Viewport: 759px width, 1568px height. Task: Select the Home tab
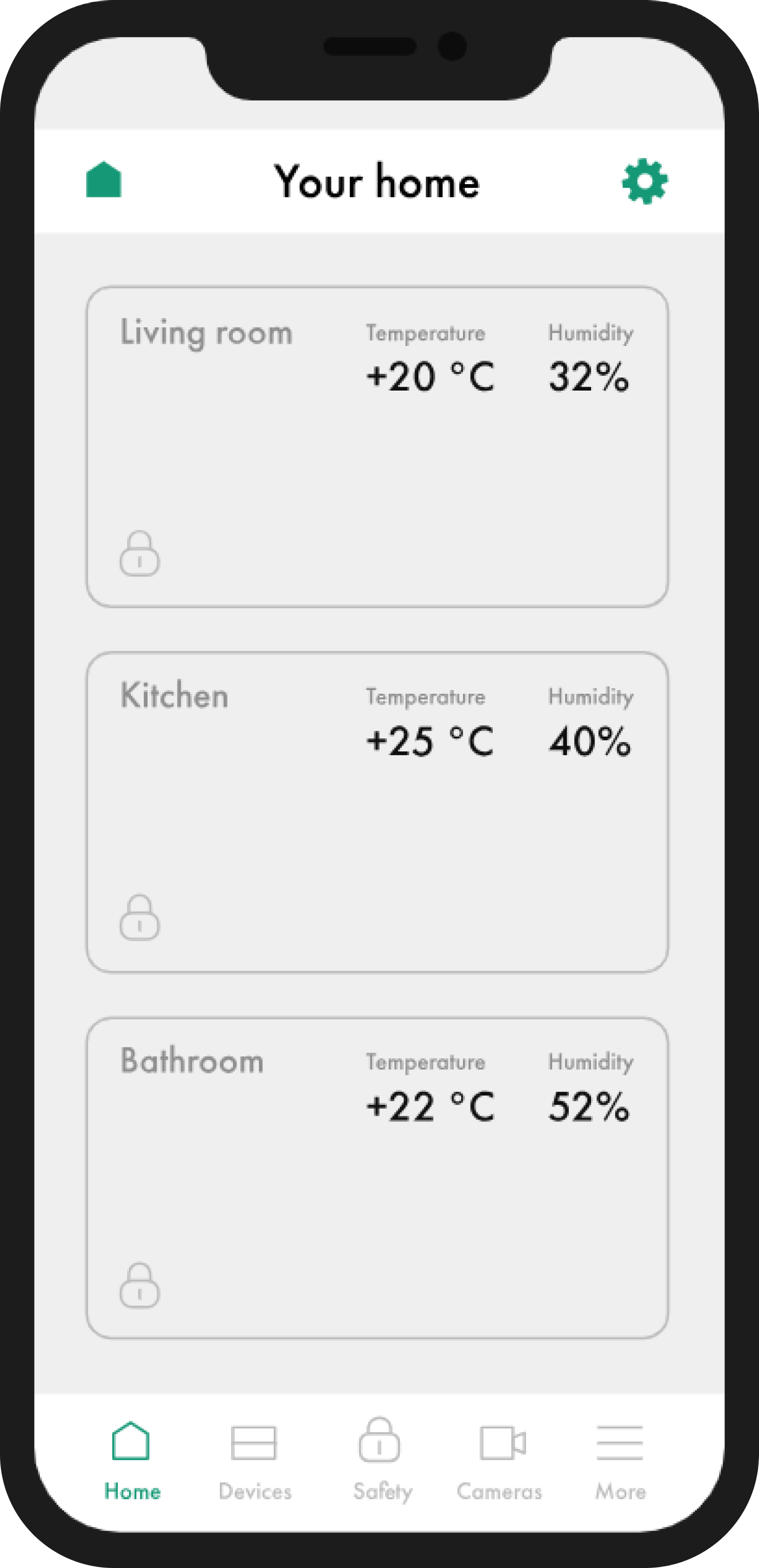(132, 1462)
